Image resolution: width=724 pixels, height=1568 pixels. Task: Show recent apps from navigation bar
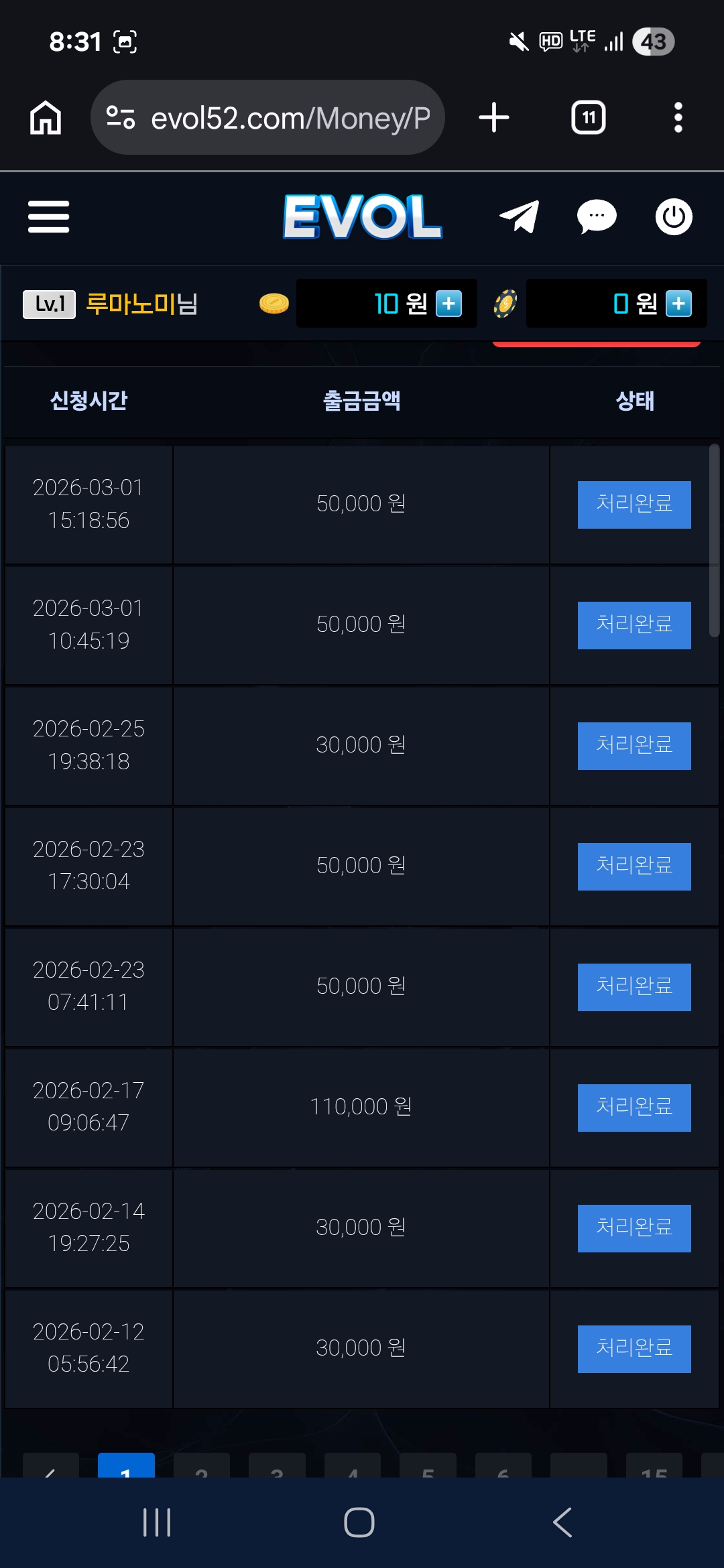pyautogui.click(x=157, y=1522)
